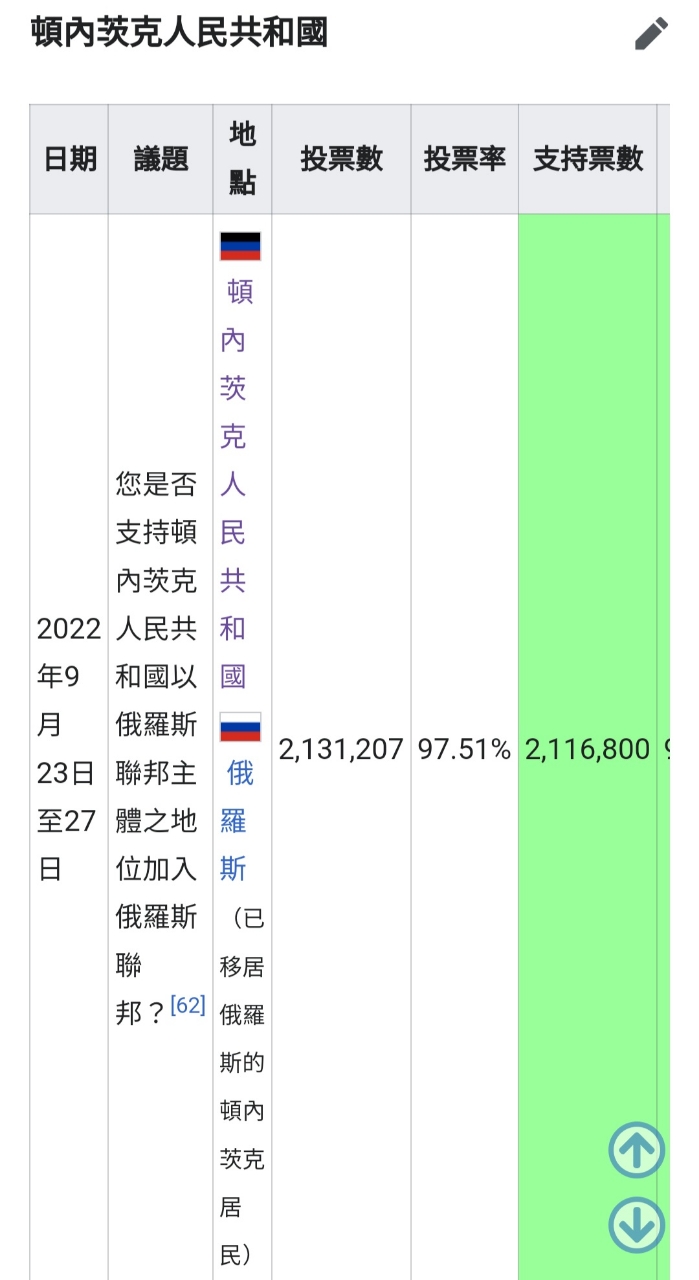This screenshot has height=1280, width=699.
Task: Edit the 頓內茨克人民共和國 section
Action: 651,34
